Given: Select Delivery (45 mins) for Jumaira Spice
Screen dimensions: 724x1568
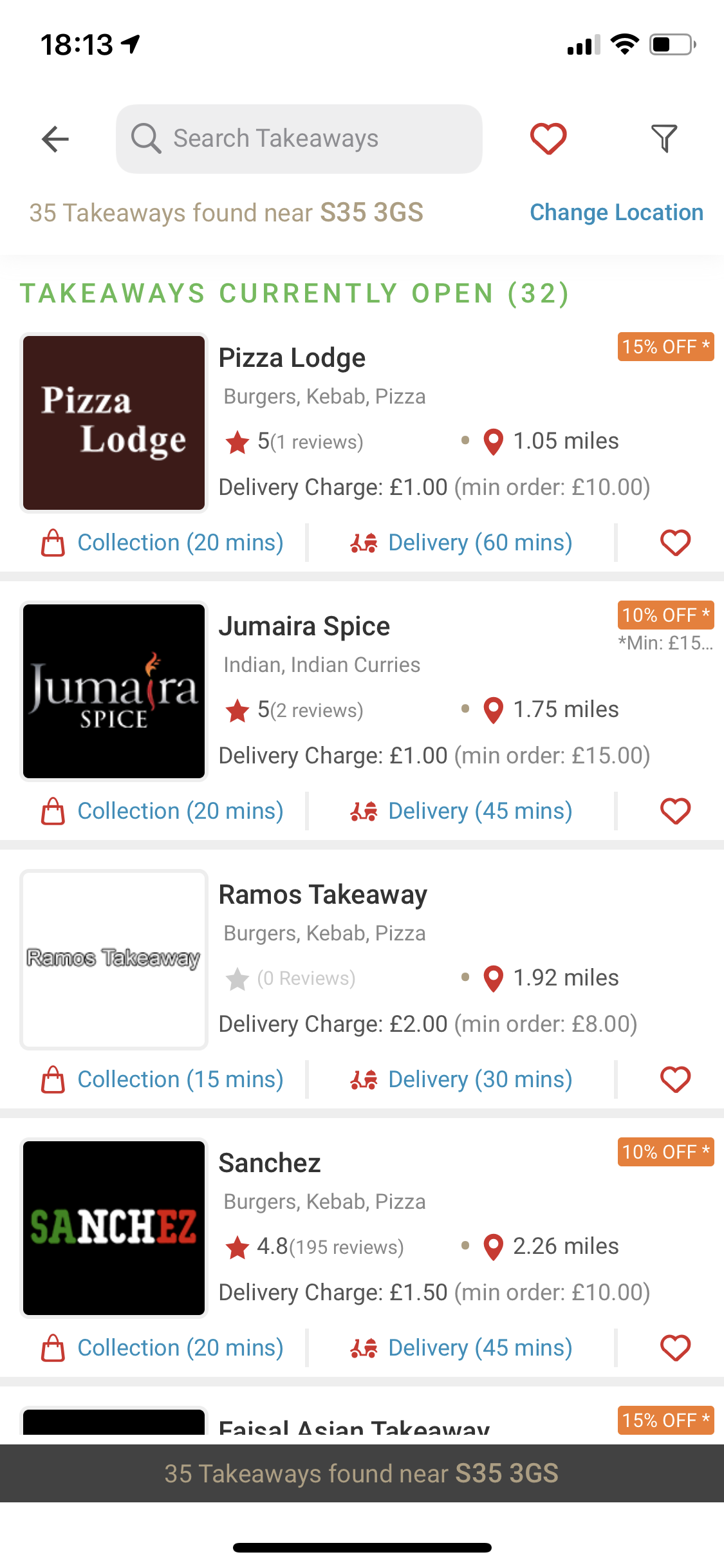Looking at the screenshot, I should 461,811.
